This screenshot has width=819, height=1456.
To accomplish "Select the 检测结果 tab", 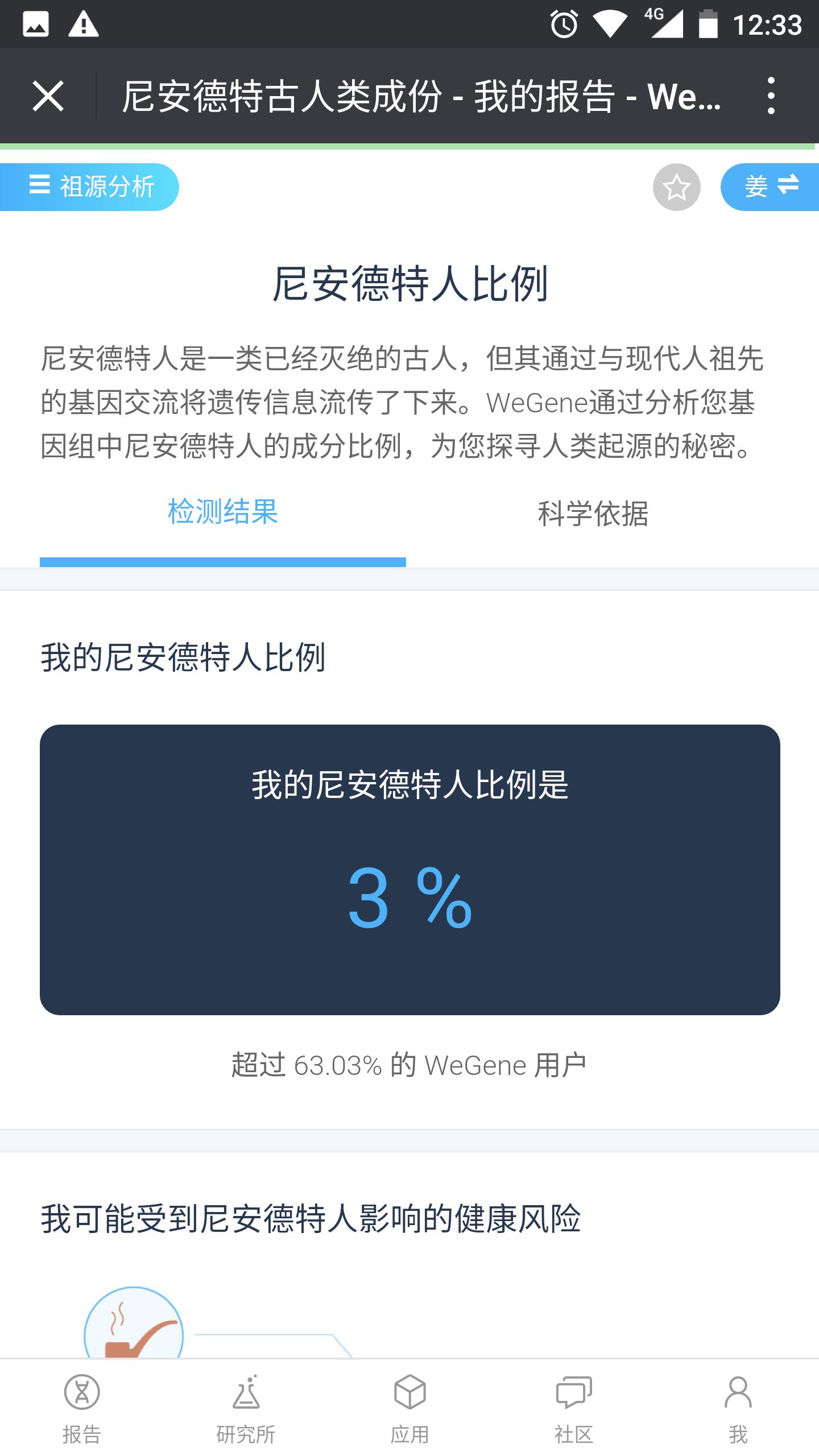I will point(223,512).
